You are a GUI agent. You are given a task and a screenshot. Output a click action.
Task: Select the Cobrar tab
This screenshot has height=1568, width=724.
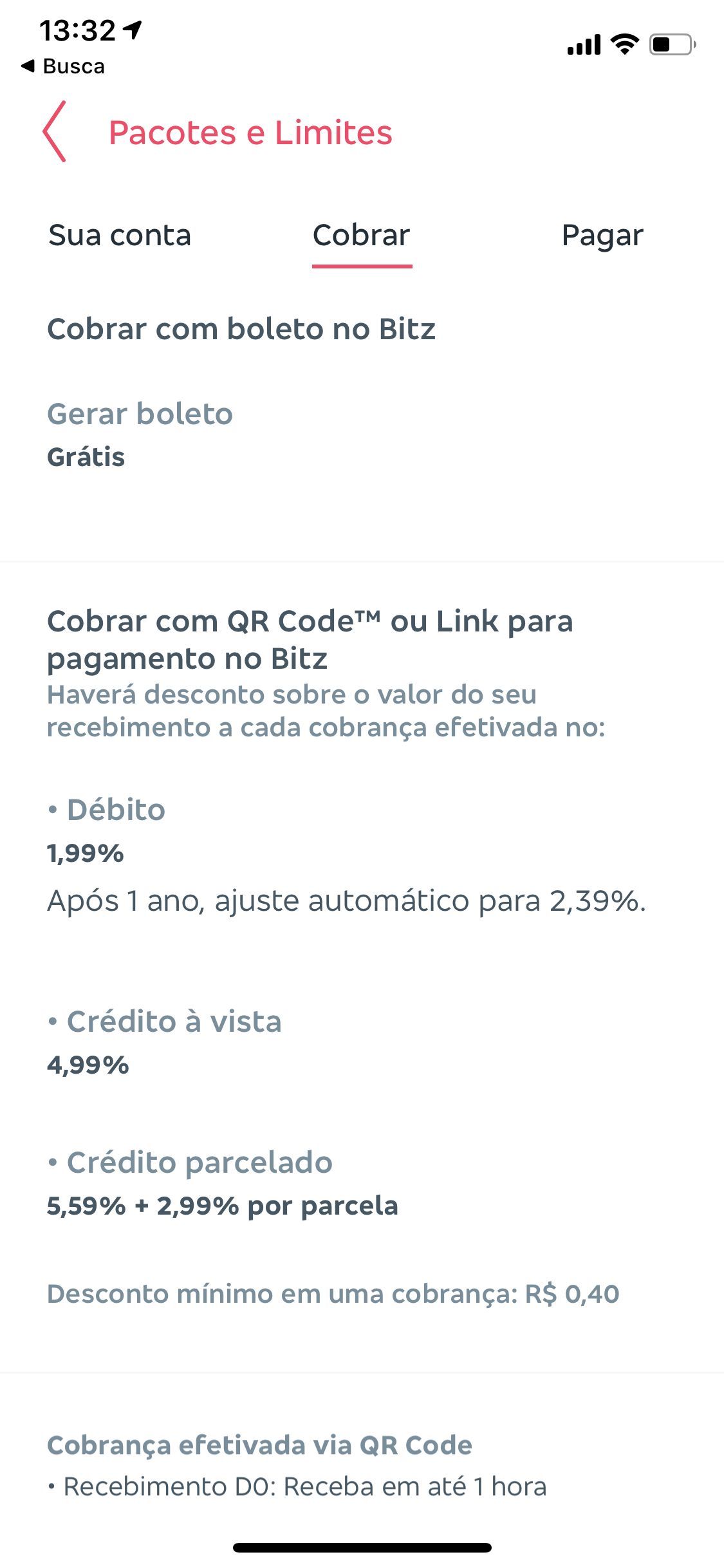(362, 236)
